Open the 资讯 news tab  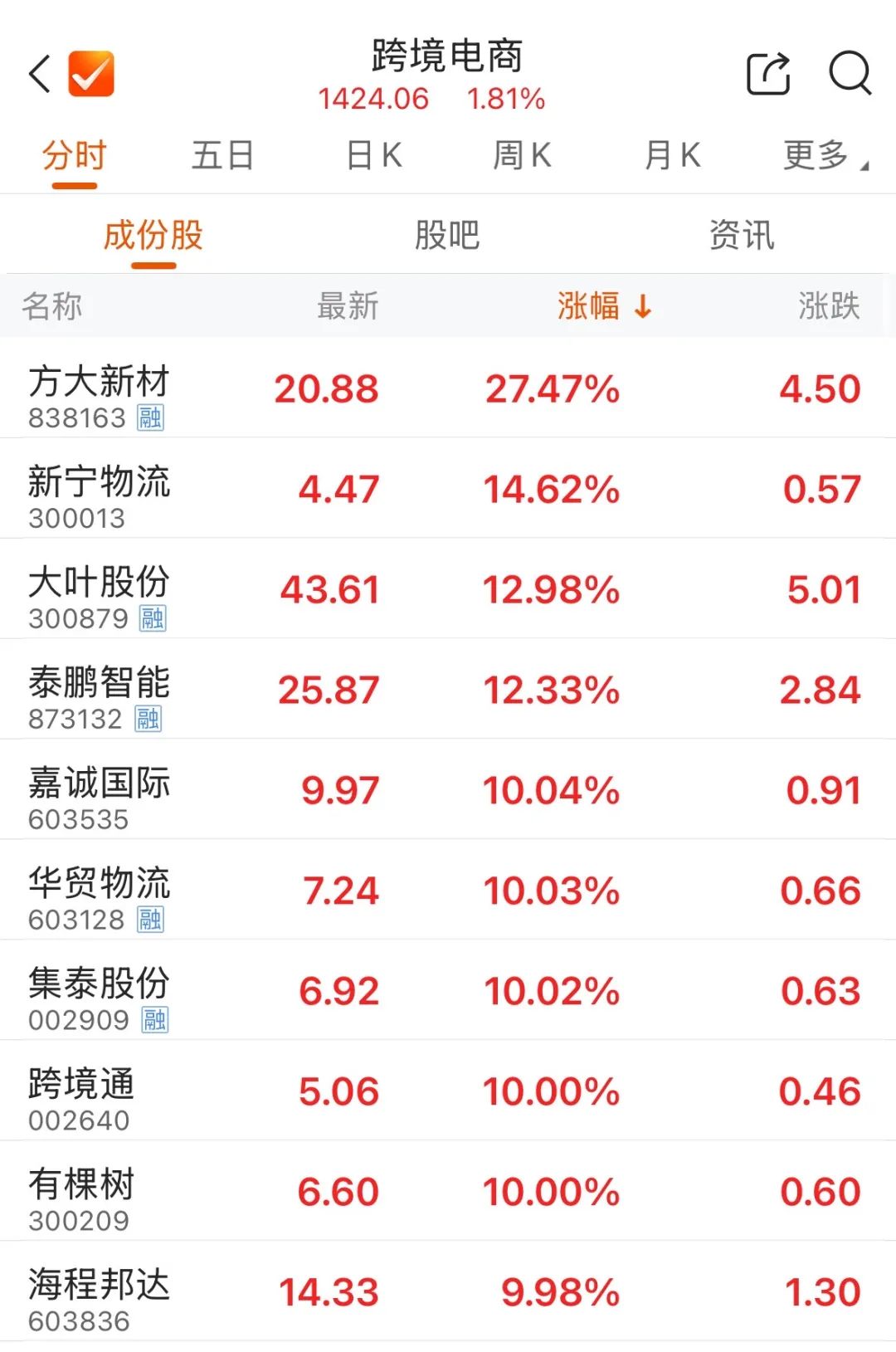(x=742, y=235)
